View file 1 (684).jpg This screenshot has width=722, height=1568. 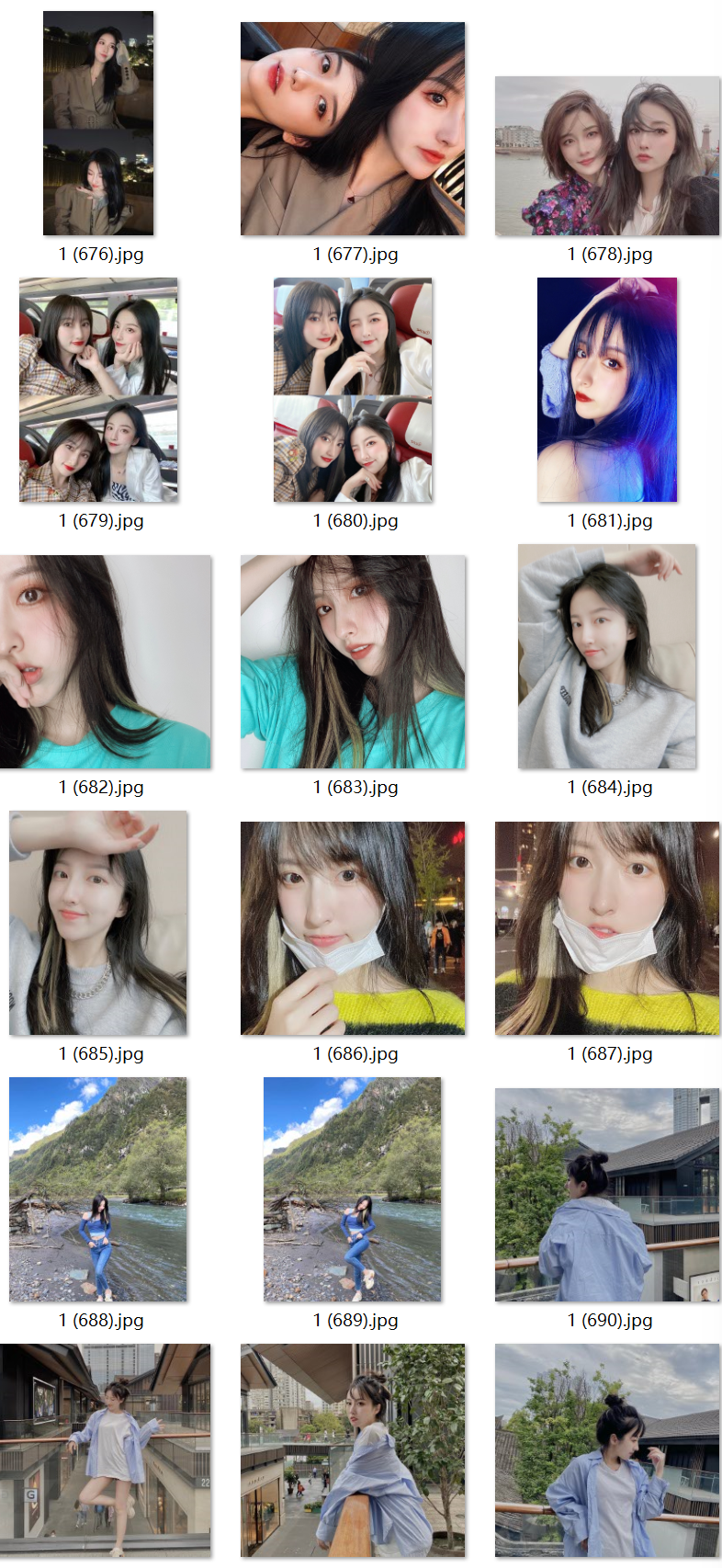point(607,656)
